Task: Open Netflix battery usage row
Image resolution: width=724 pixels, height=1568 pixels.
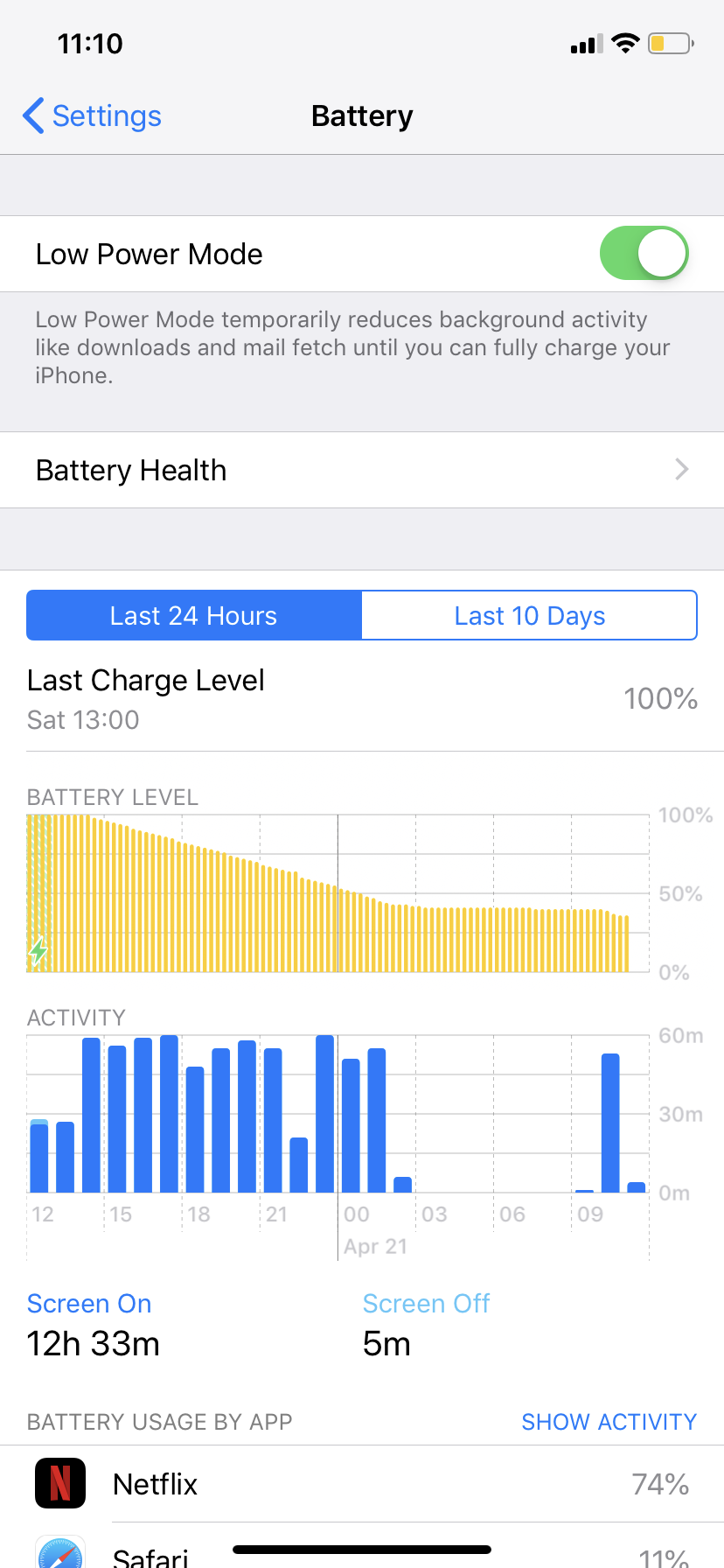Action: coord(362,1484)
